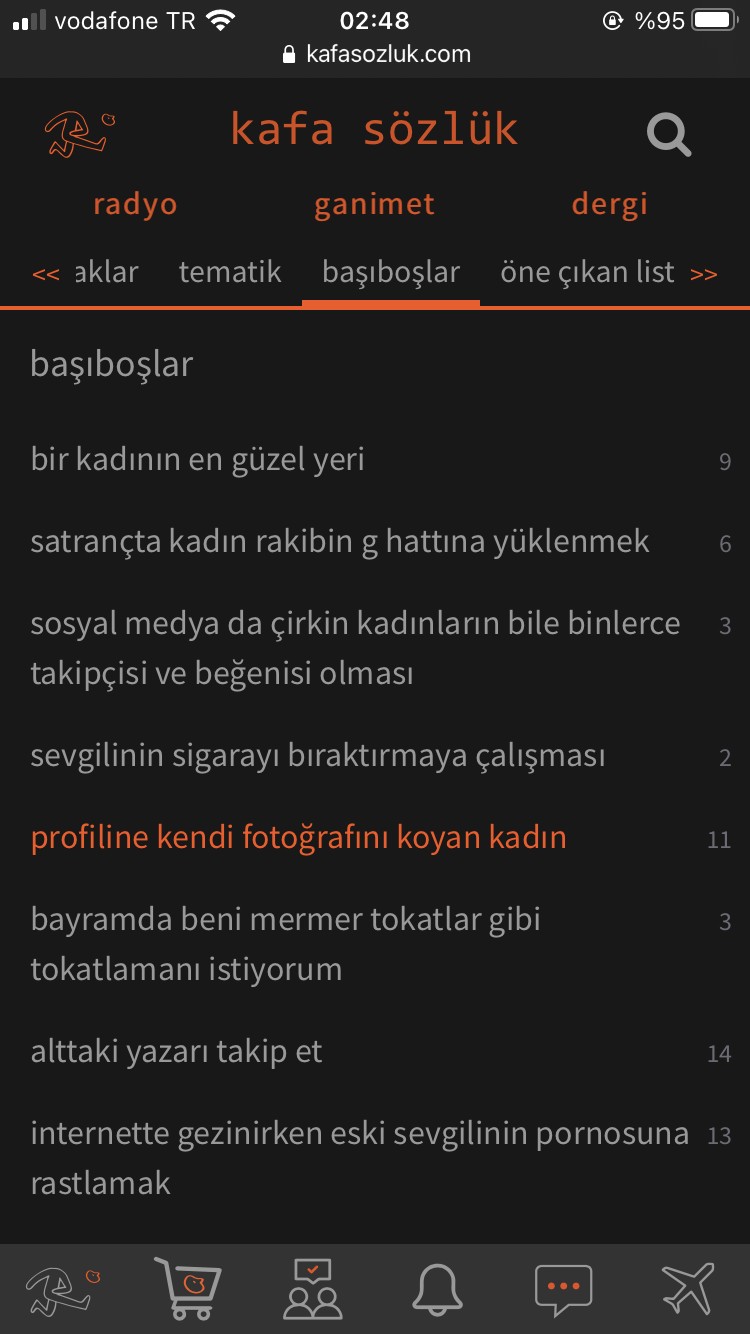The height and width of the screenshot is (1334, 750).
Task: Tap the running man home icon in bottom bar
Action: click(63, 1289)
